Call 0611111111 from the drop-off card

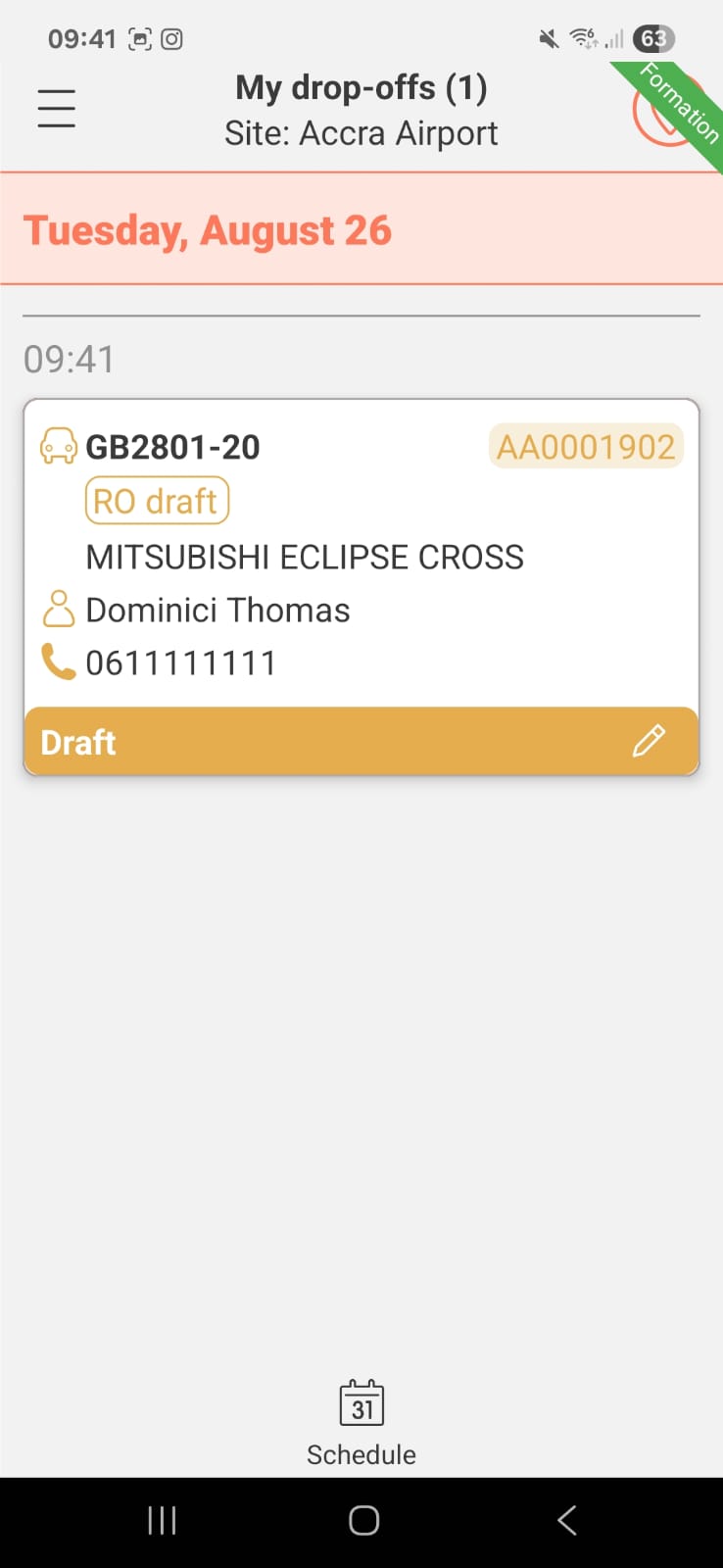click(180, 663)
